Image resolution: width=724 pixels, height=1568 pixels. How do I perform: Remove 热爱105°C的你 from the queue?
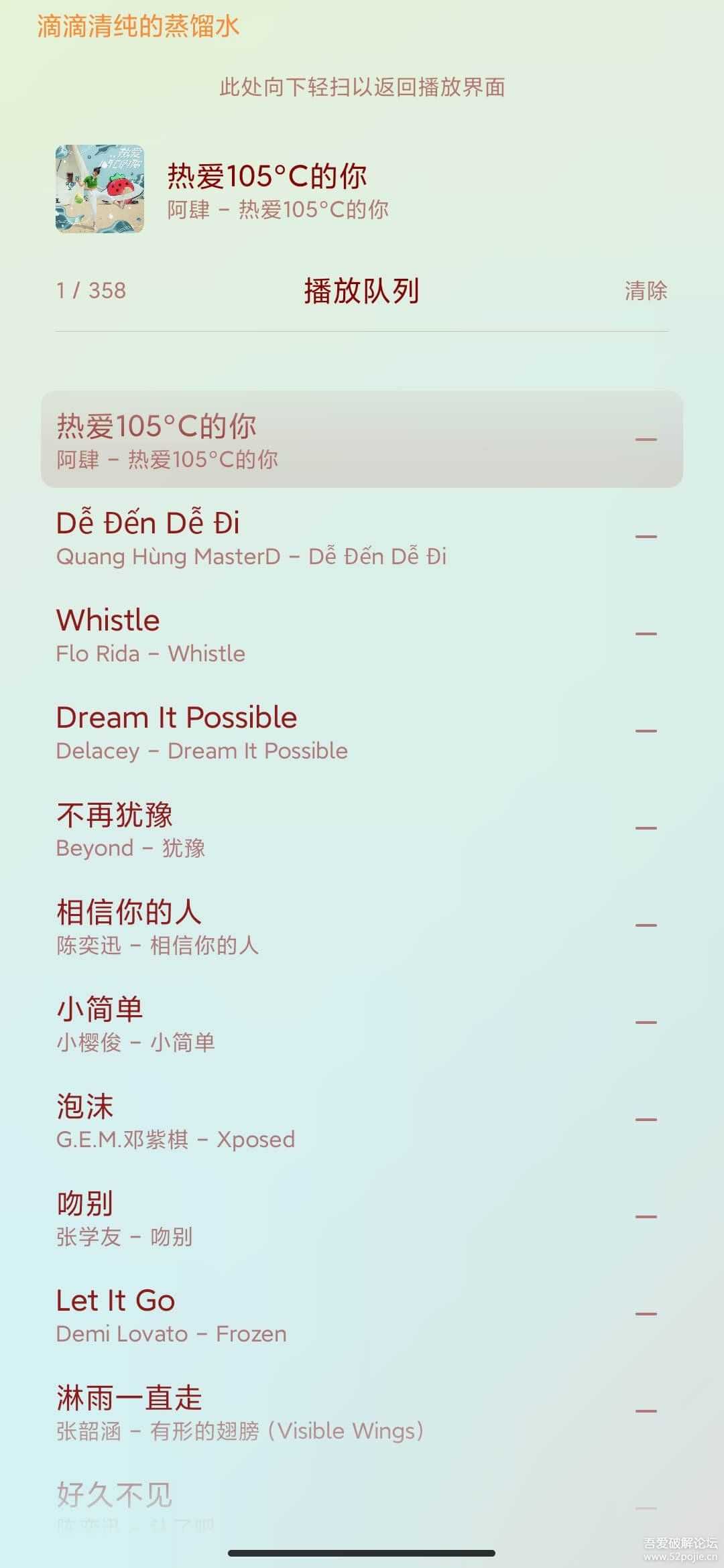pos(646,440)
